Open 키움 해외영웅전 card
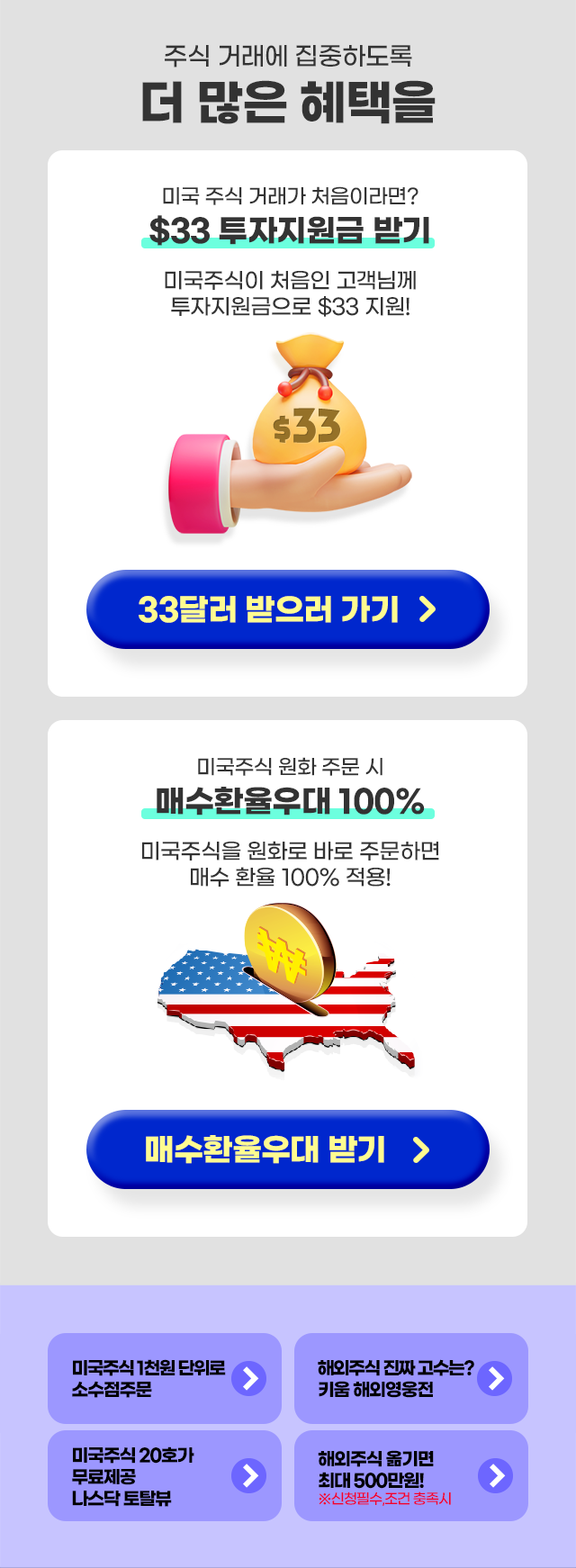The width and height of the screenshot is (576, 1568). tap(410, 1378)
